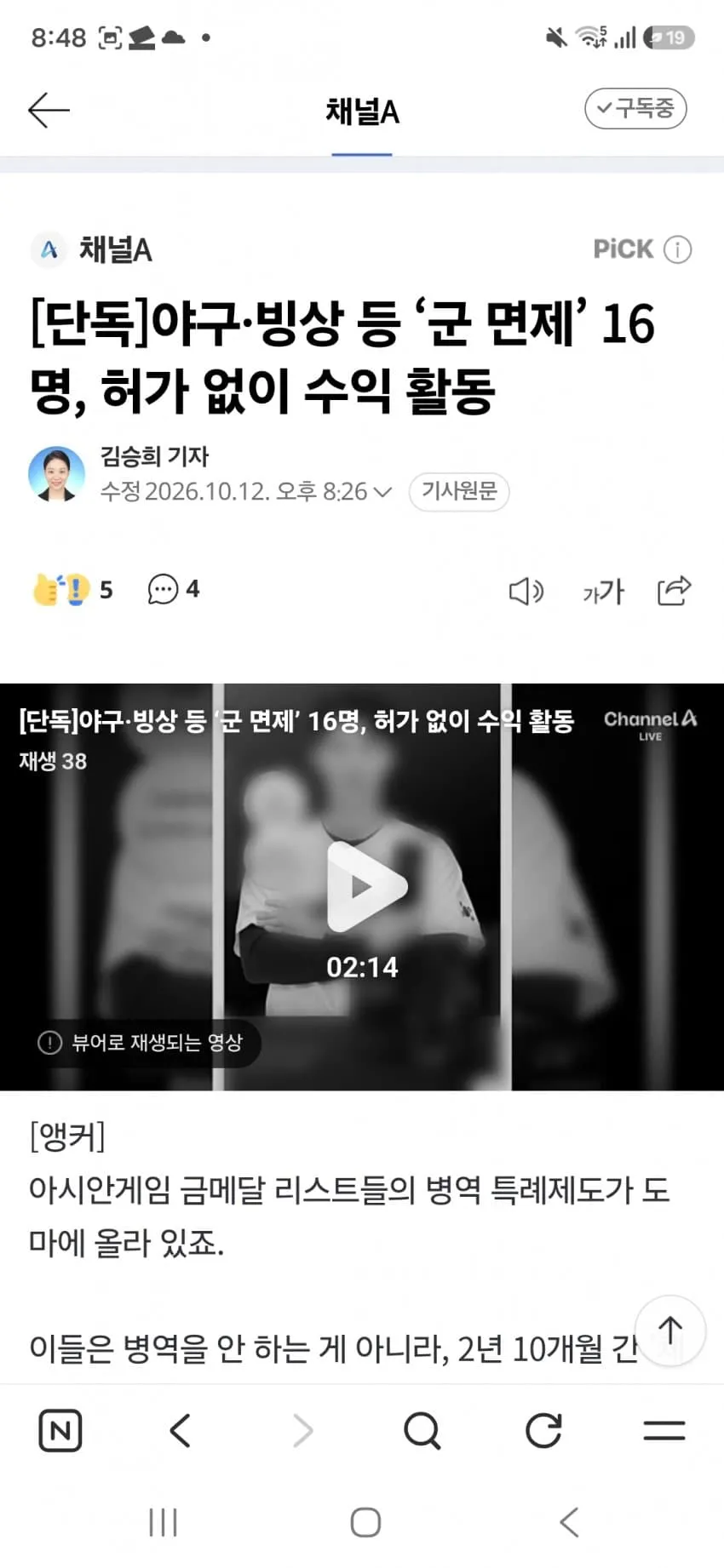This screenshot has width=724, height=1568.
Task: Go back using the top-left arrow
Action: pos(49,111)
